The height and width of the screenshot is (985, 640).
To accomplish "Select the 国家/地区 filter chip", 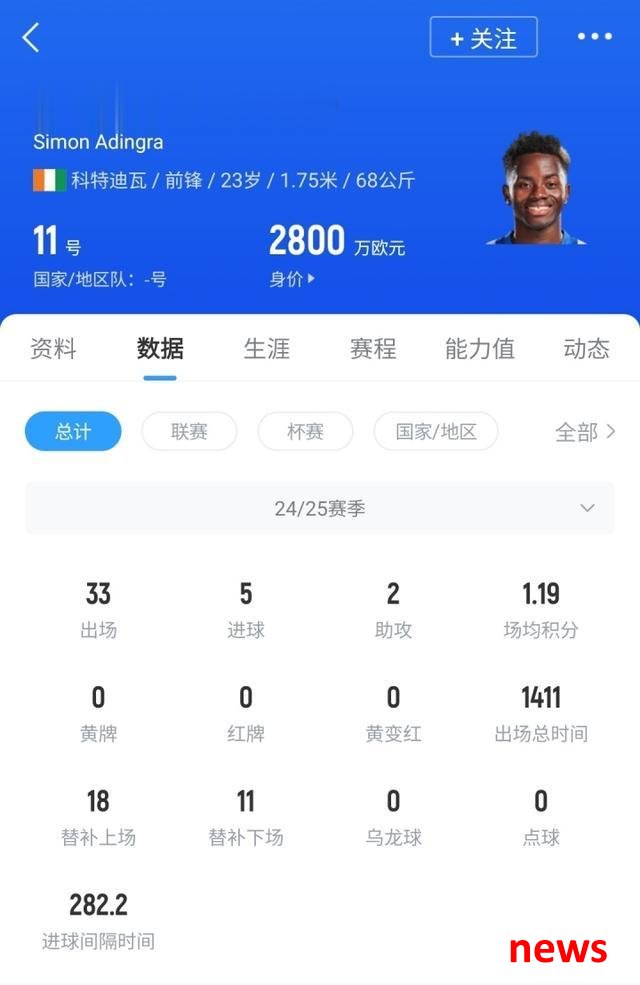I will (436, 432).
